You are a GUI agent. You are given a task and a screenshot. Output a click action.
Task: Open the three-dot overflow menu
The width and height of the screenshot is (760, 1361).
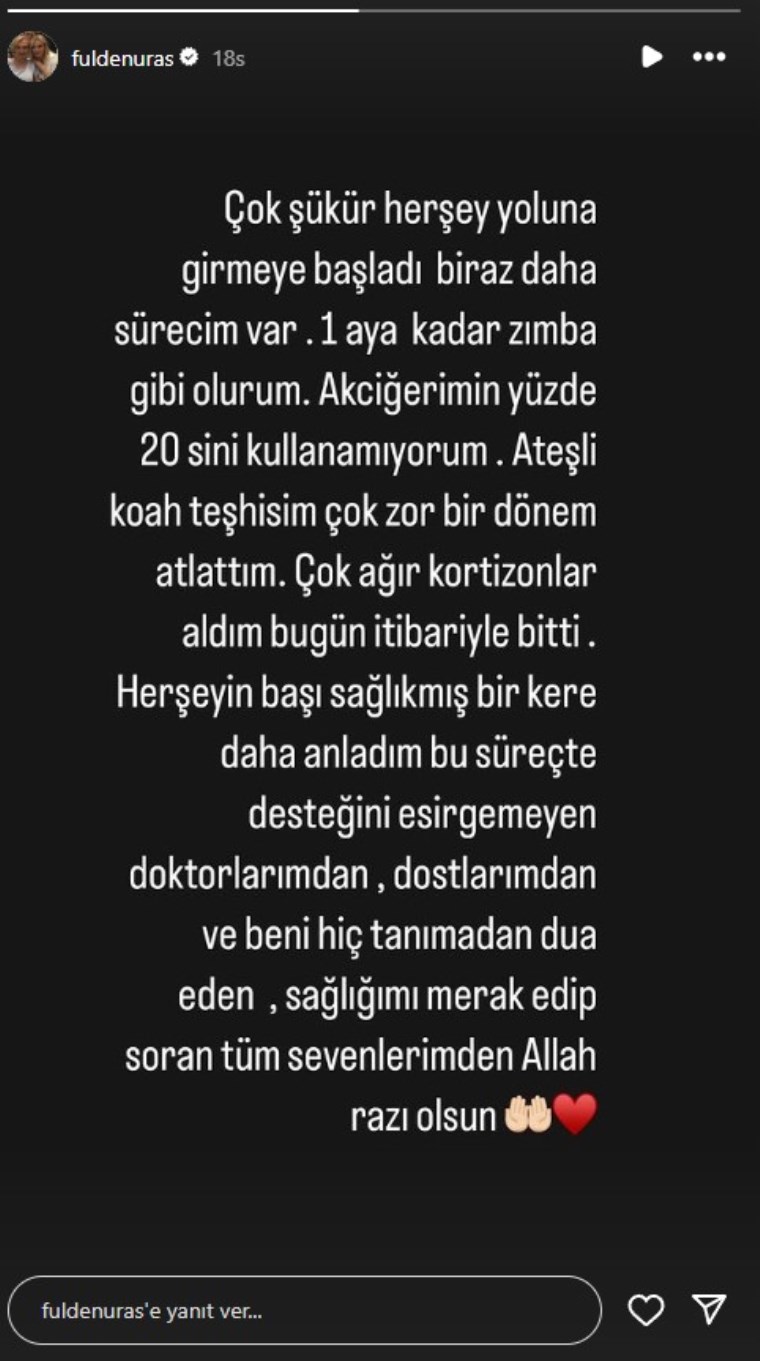(709, 57)
